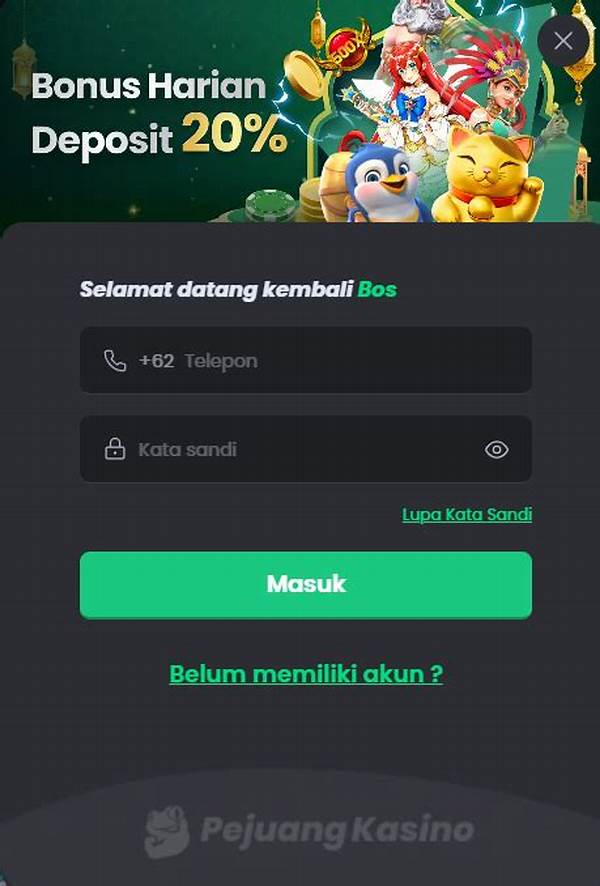The width and height of the screenshot is (600, 886).
Task: Open the Belum memiliki akun link
Action: [x=305, y=673]
